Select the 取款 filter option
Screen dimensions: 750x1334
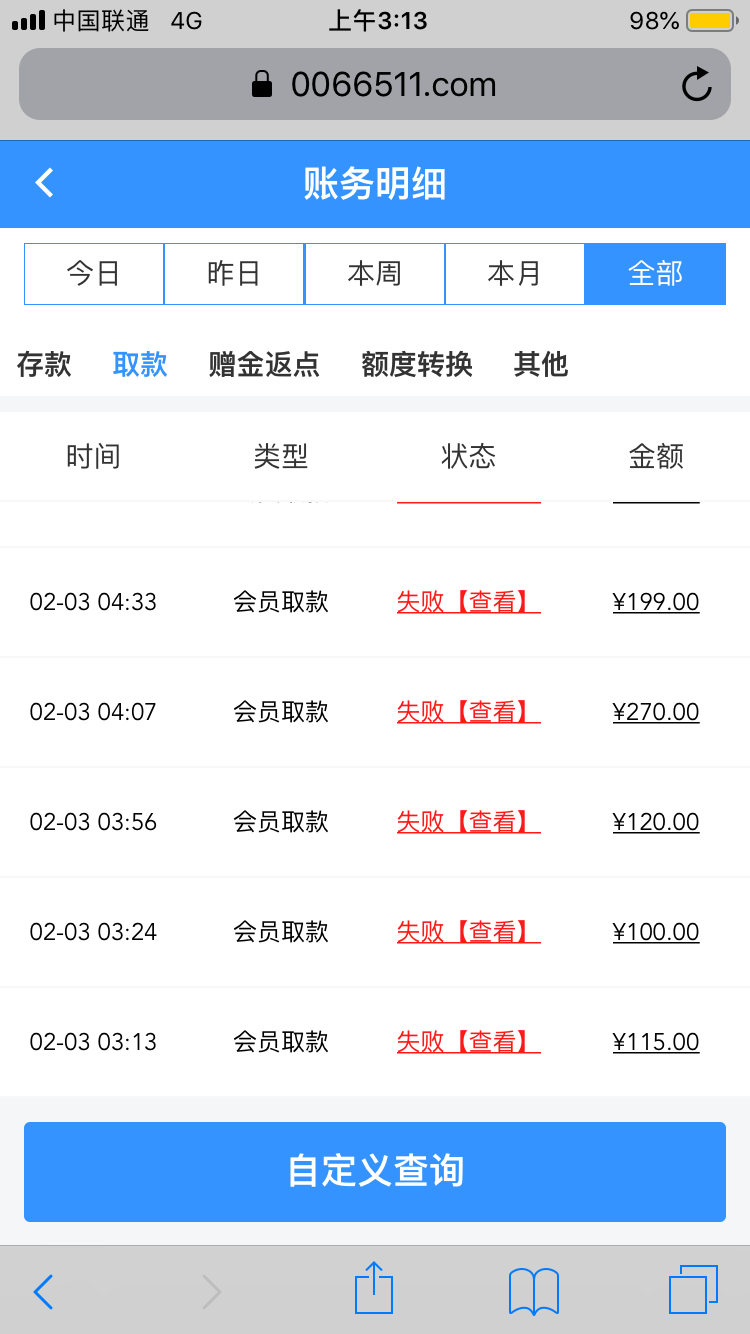[x=139, y=365]
